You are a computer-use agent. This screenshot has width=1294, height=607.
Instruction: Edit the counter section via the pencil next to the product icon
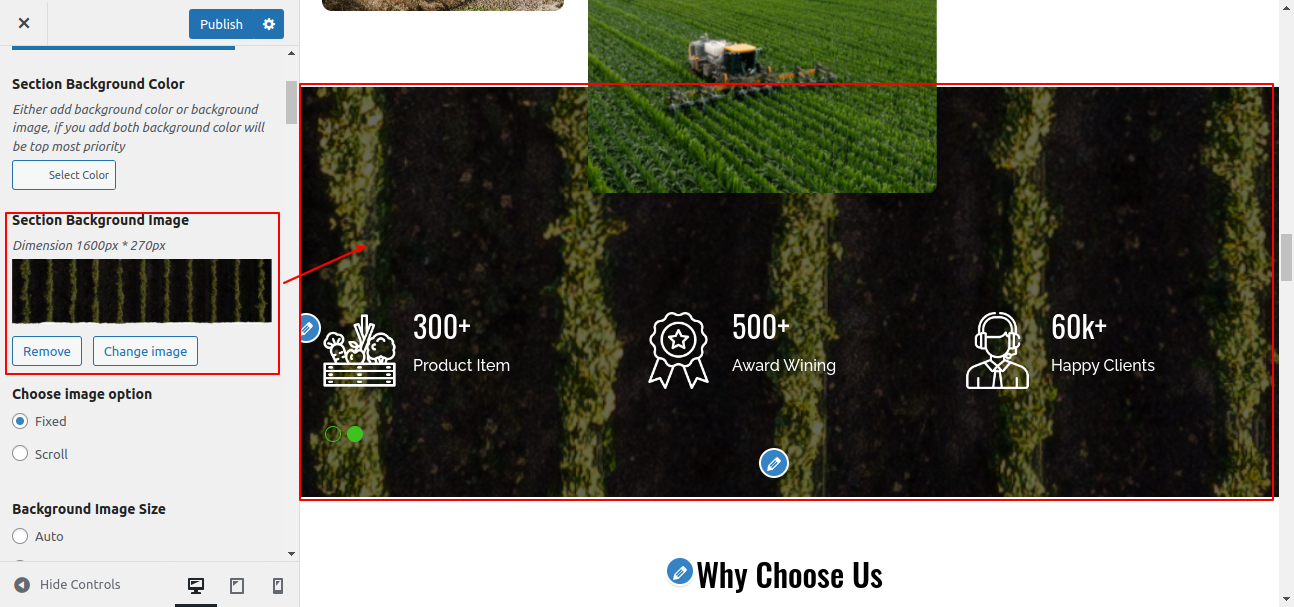pos(307,327)
